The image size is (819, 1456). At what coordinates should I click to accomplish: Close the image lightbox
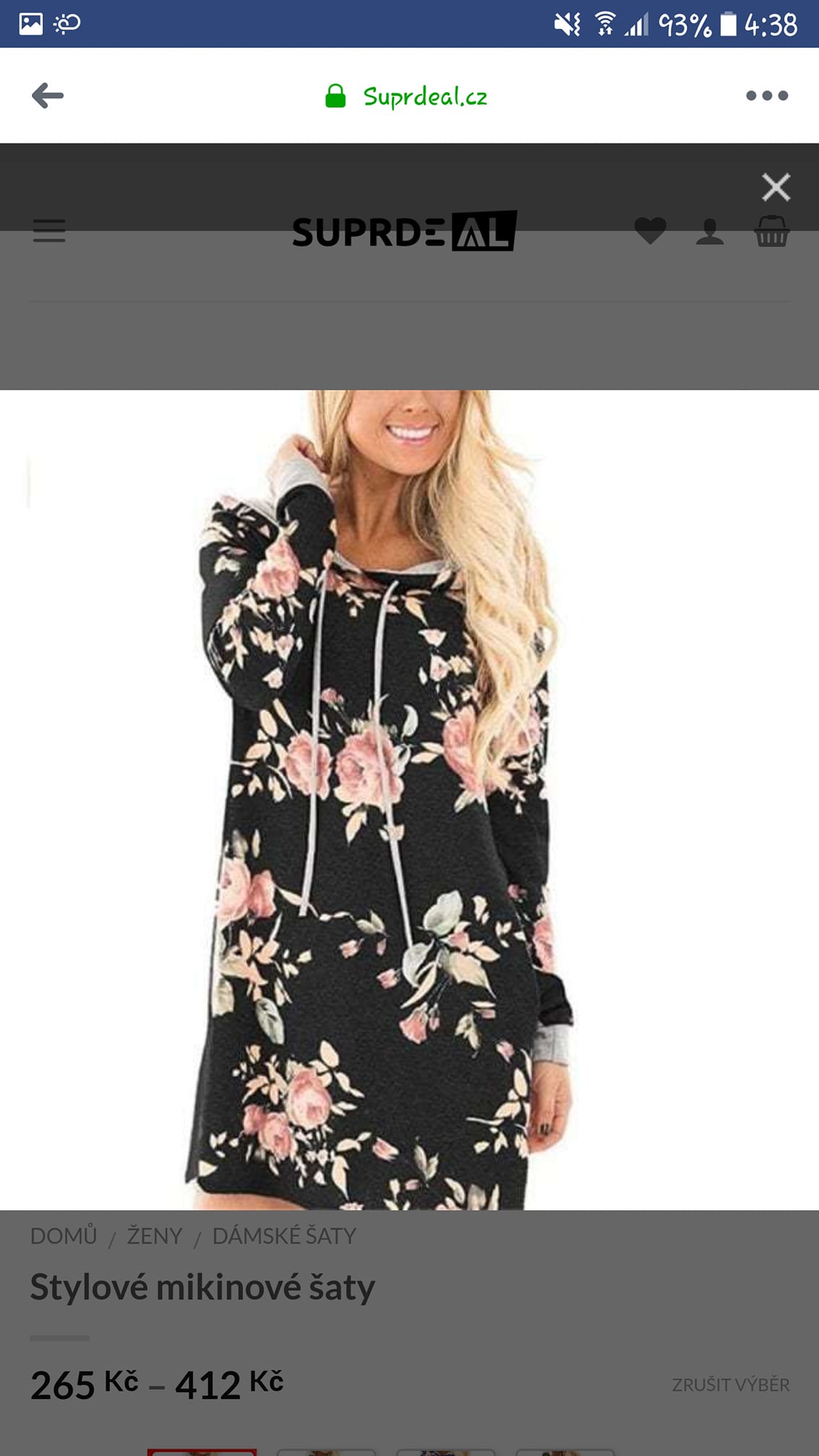tap(776, 187)
